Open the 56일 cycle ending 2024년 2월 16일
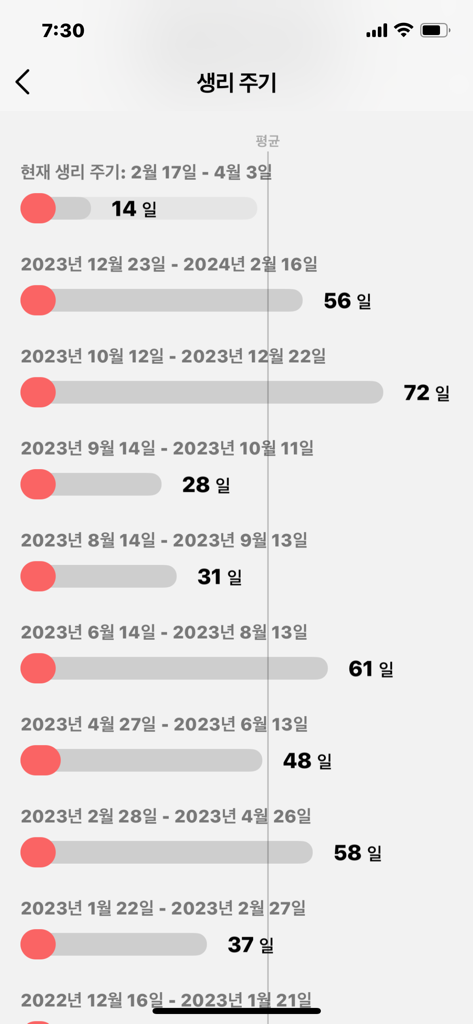This screenshot has height=1024, width=473. tap(236, 285)
